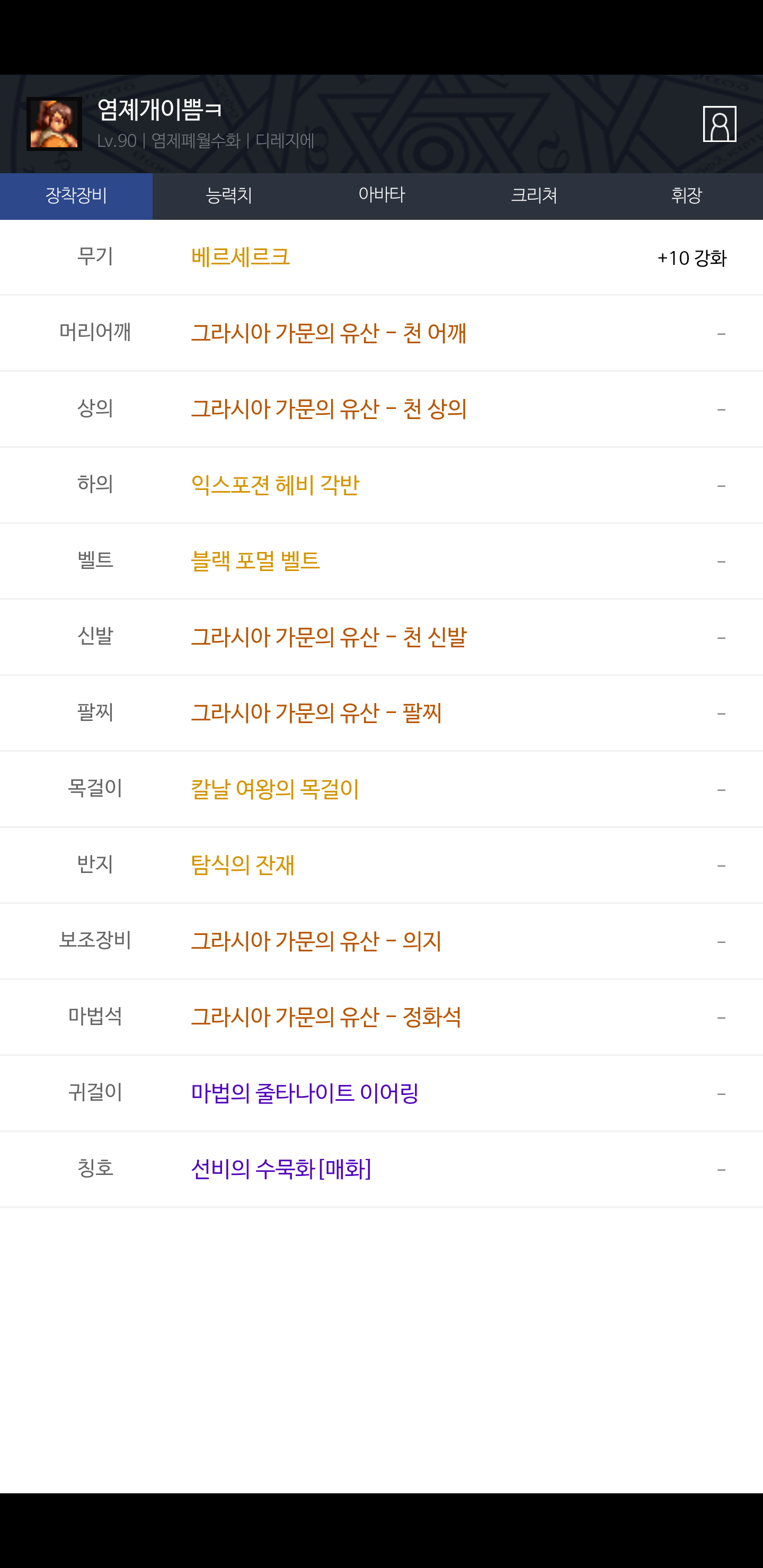The height and width of the screenshot is (1568, 763).
Task: Open 그라시아 가문의 유산 - 천 신발
Action: tap(328, 637)
